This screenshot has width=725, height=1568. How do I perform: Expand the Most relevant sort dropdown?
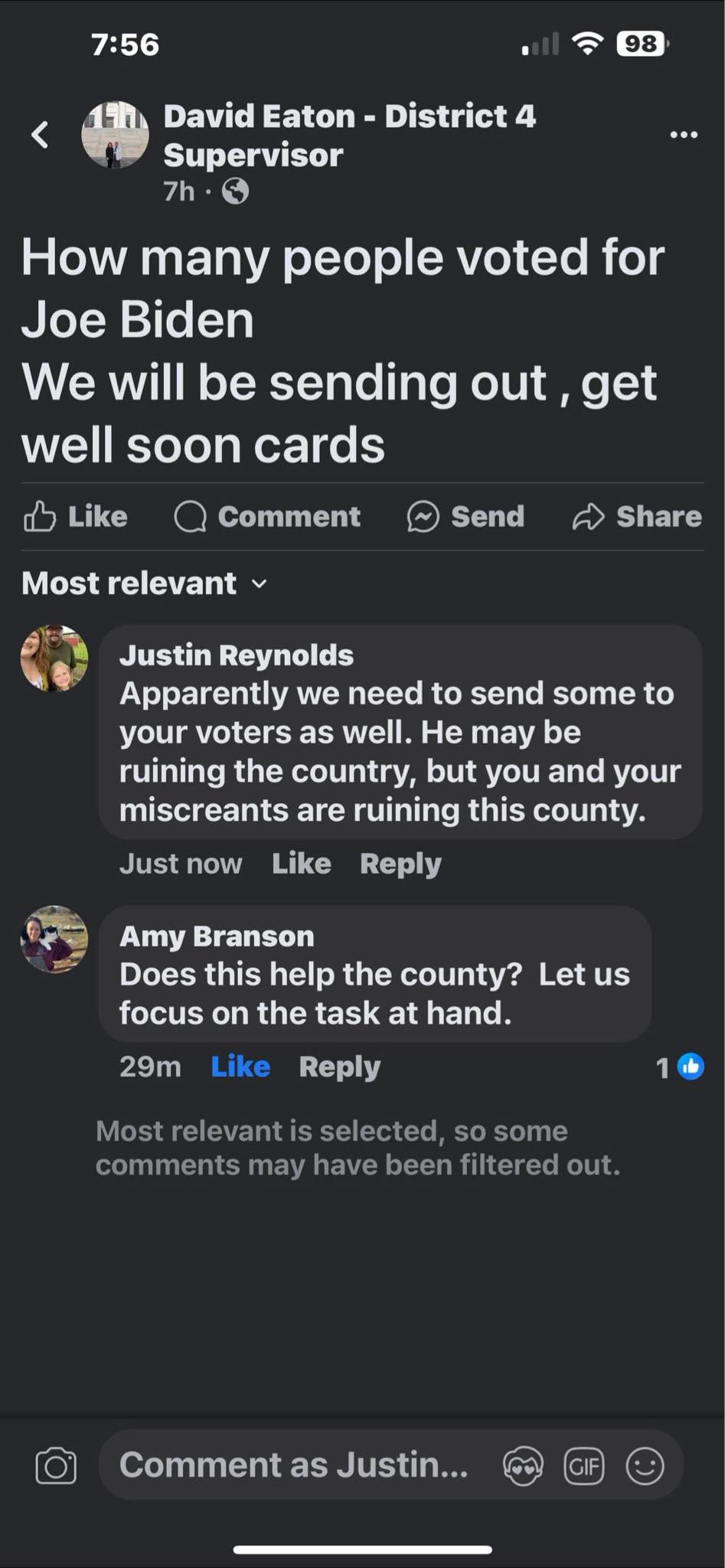pyautogui.click(x=145, y=583)
